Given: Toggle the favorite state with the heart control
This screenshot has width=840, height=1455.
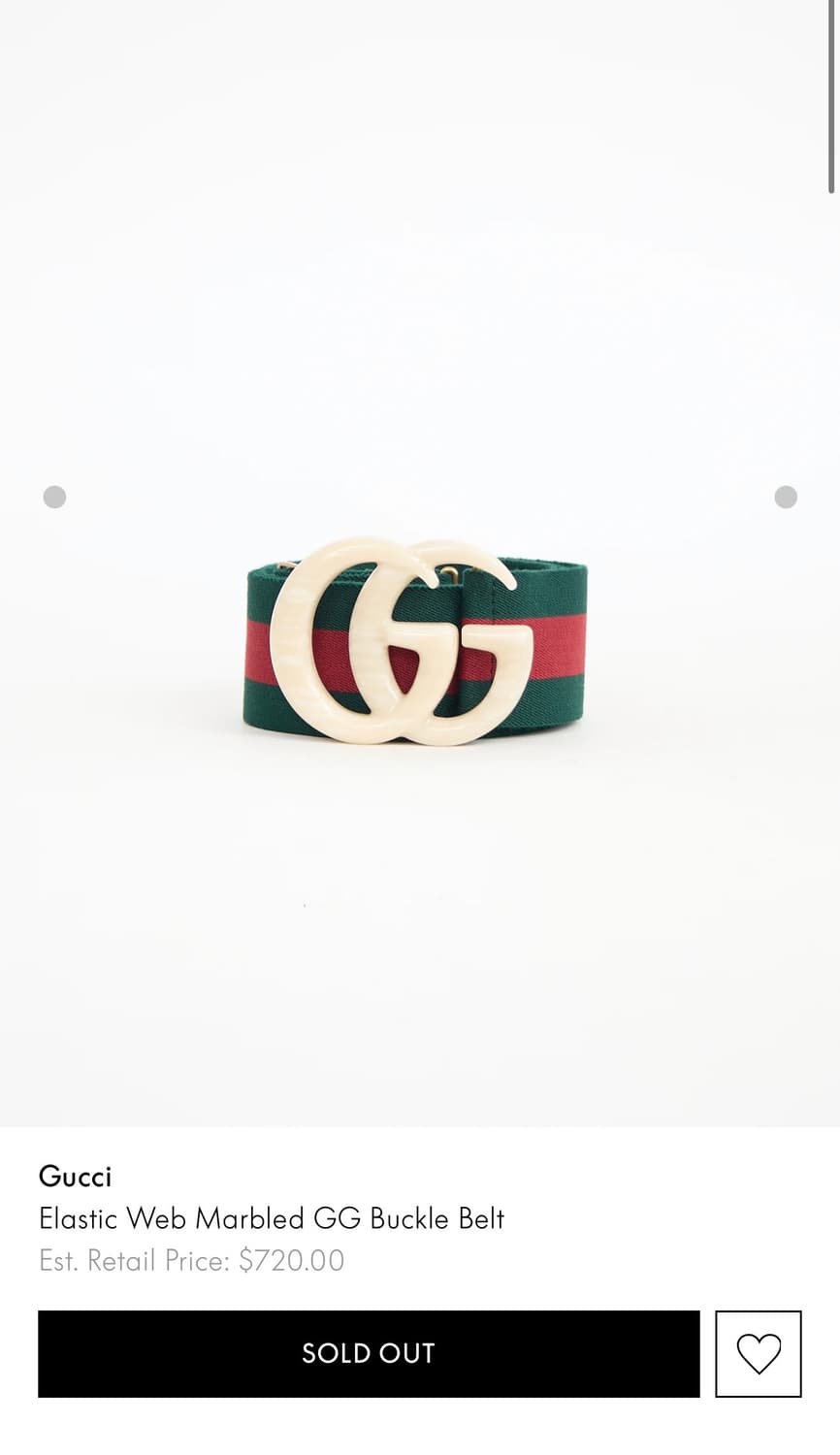Looking at the screenshot, I should [x=758, y=1354].
